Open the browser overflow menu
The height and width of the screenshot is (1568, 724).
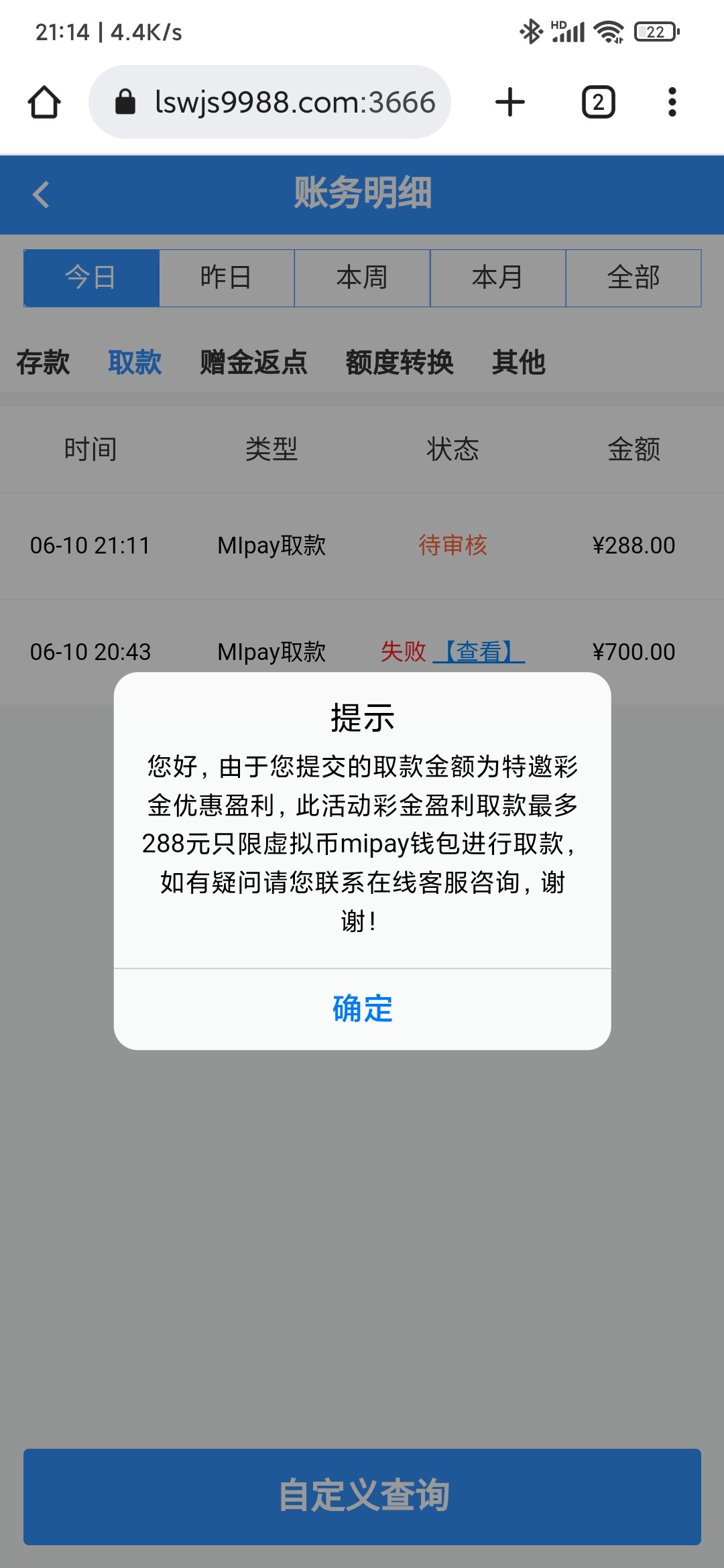point(672,103)
